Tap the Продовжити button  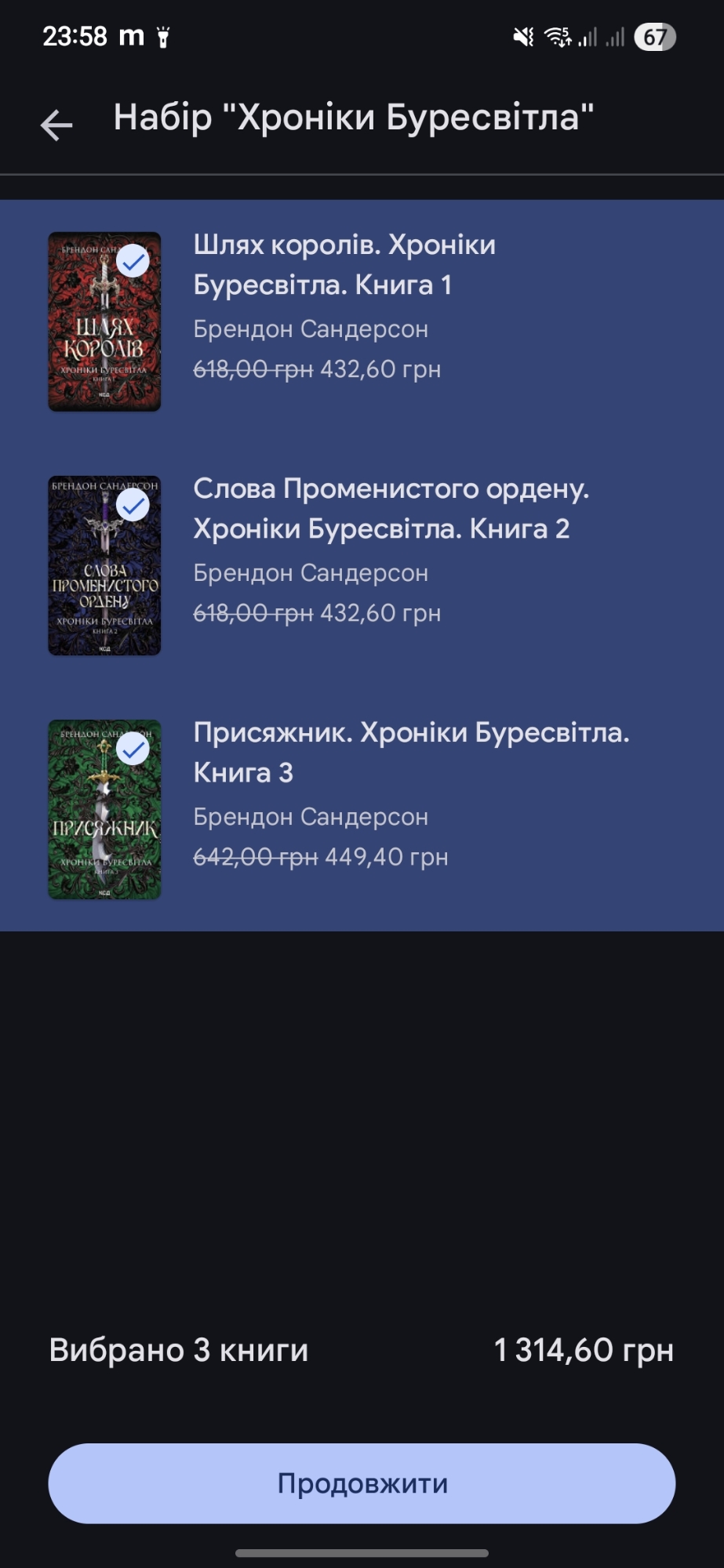click(x=362, y=1483)
